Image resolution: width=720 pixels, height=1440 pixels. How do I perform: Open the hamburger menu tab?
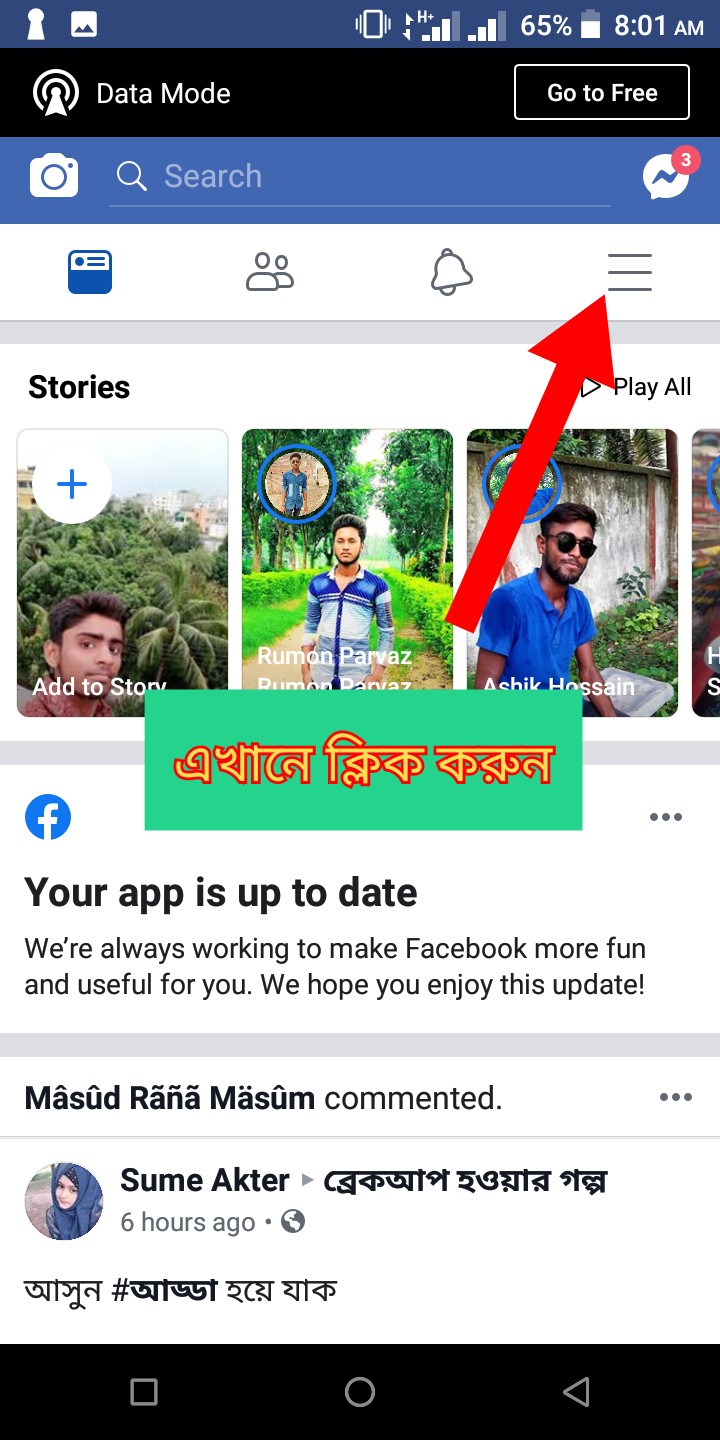pyautogui.click(x=630, y=272)
